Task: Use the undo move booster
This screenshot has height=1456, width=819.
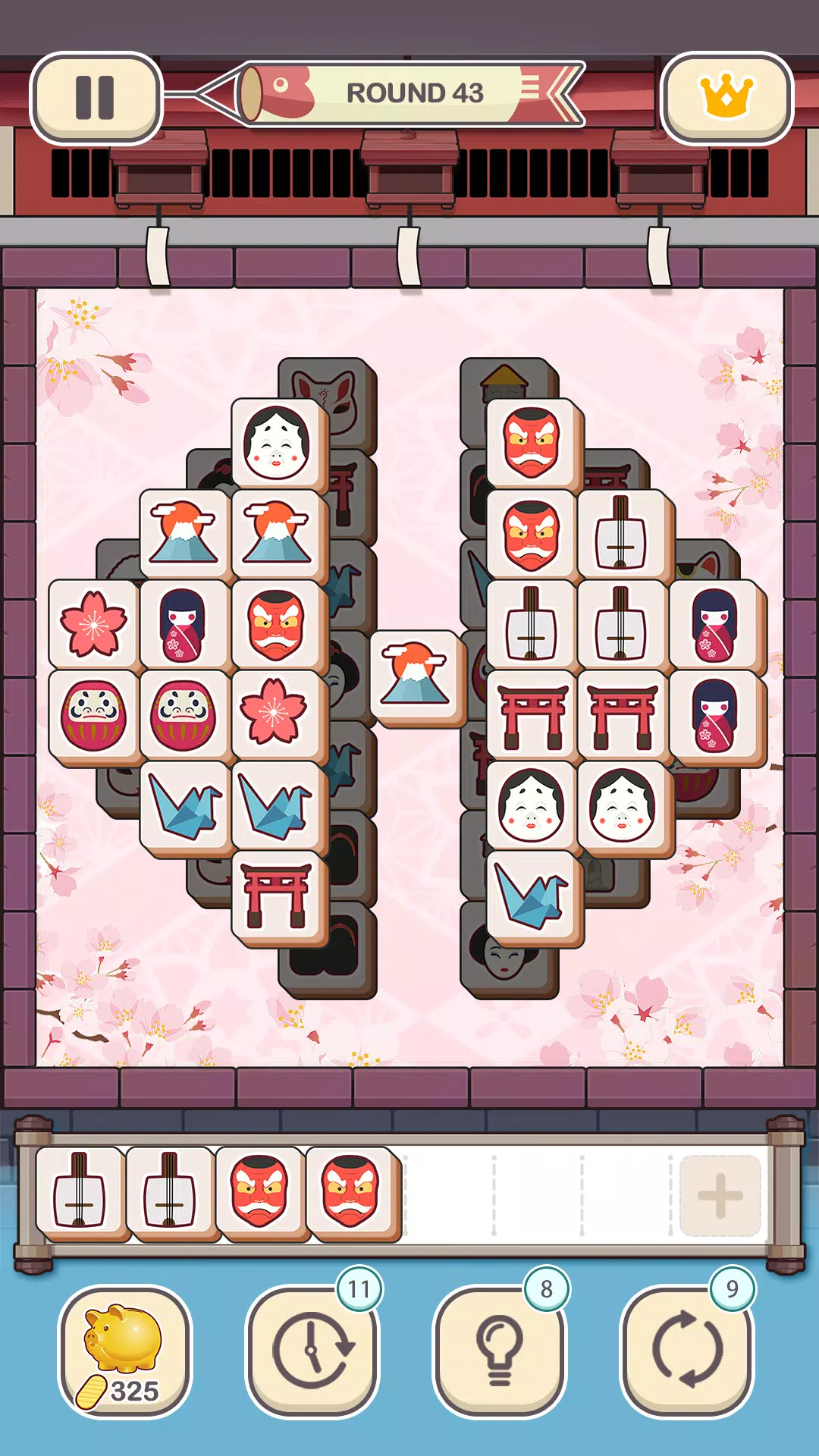Action: tap(312, 1351)
